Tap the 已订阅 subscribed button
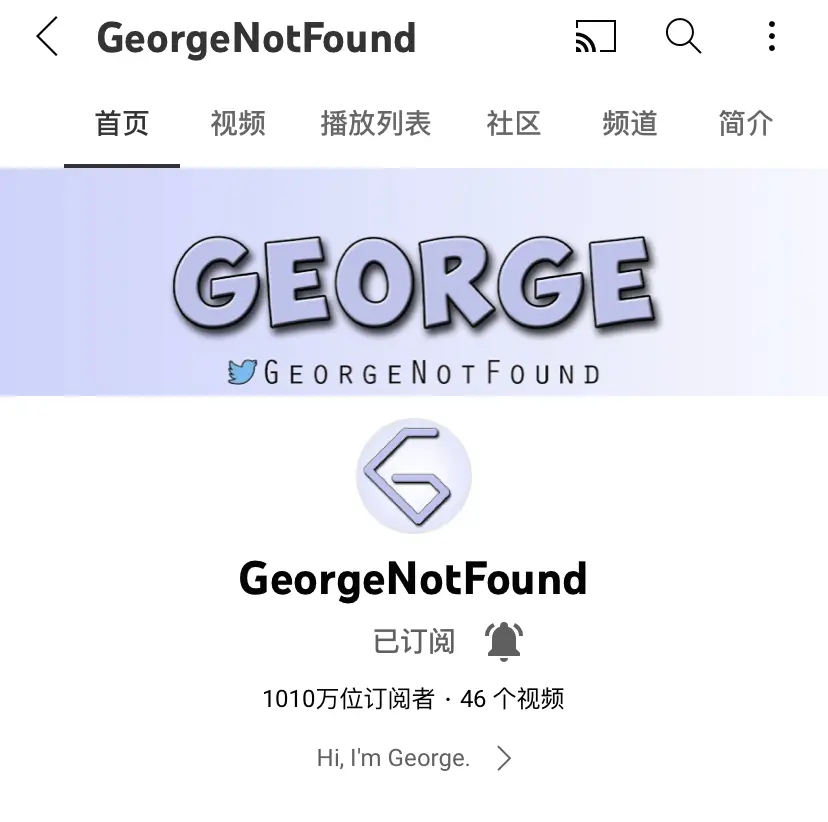This screenshot has height=822, width=828. pos(414,641)
